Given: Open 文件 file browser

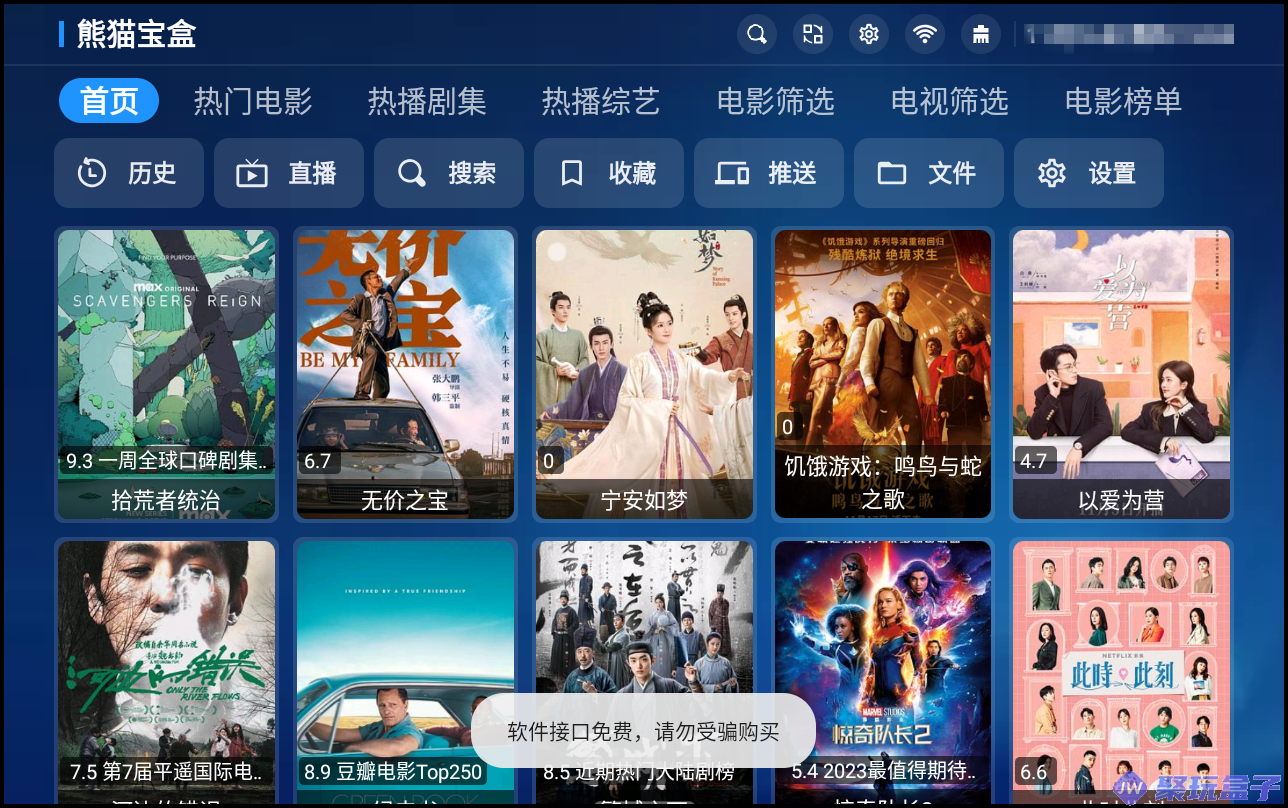Looking at the screenshot, I should pos(929,173).
